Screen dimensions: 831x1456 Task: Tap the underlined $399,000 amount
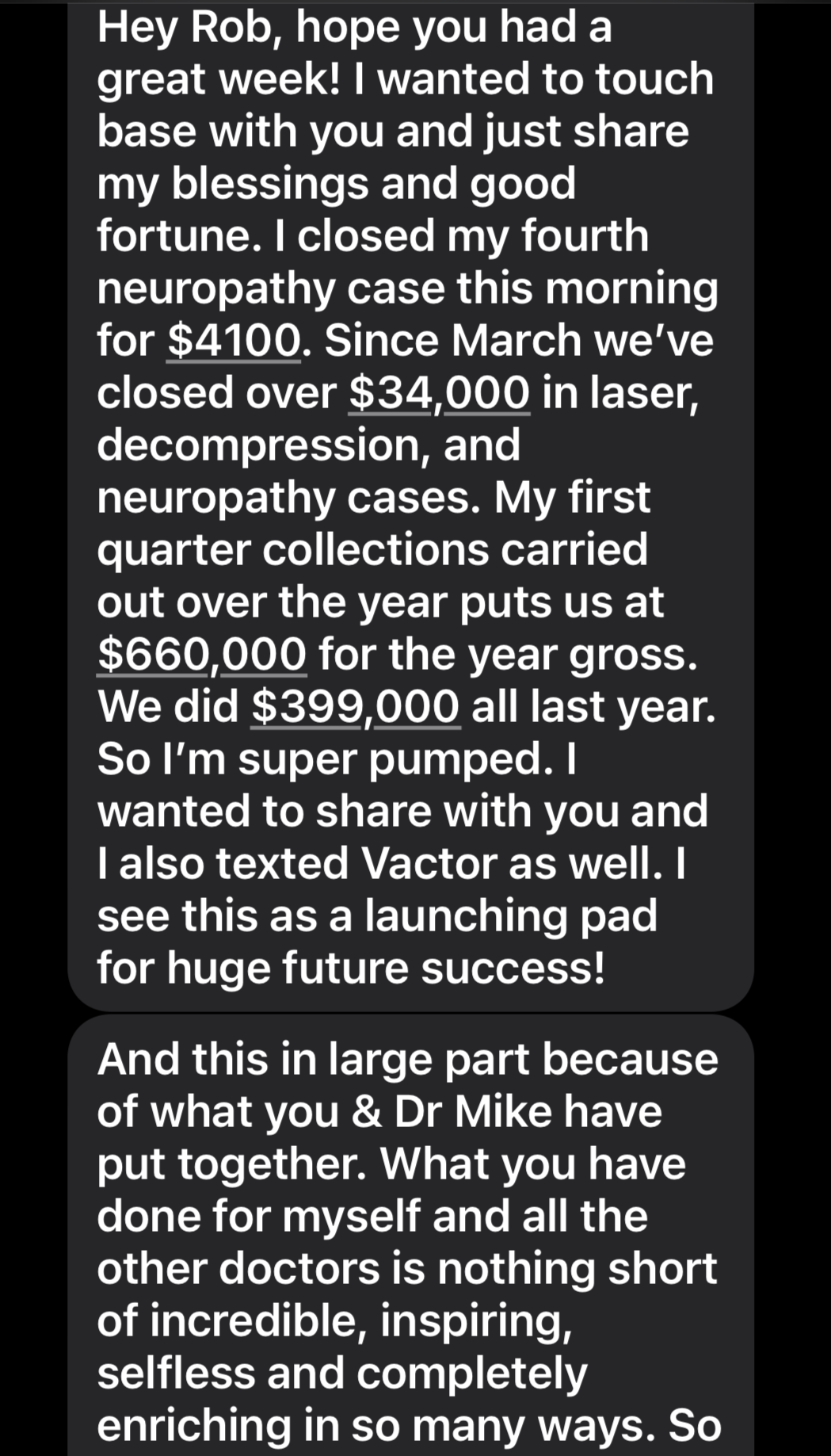[x=355, y=707]
